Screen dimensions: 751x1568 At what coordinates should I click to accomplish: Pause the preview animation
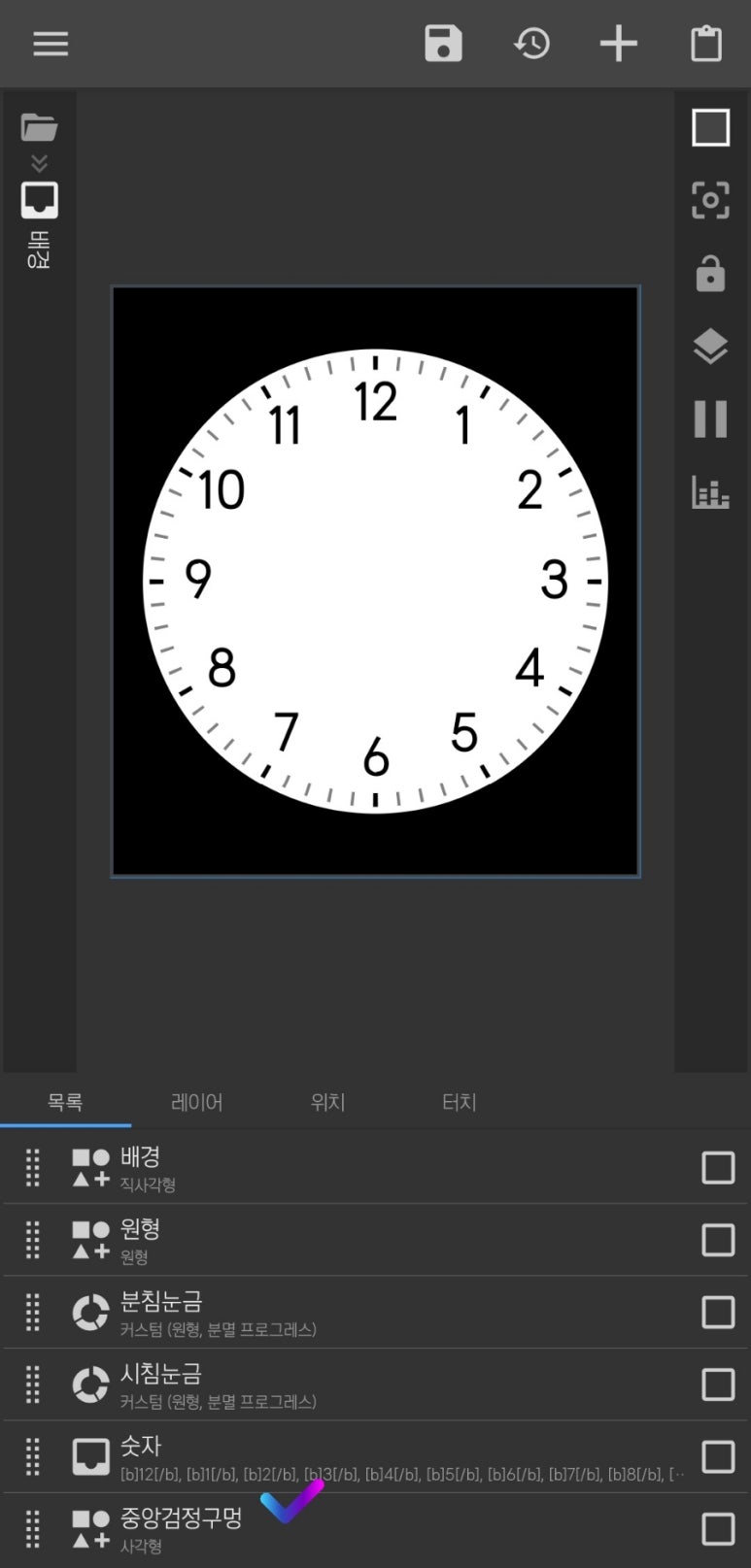[710, 419]
